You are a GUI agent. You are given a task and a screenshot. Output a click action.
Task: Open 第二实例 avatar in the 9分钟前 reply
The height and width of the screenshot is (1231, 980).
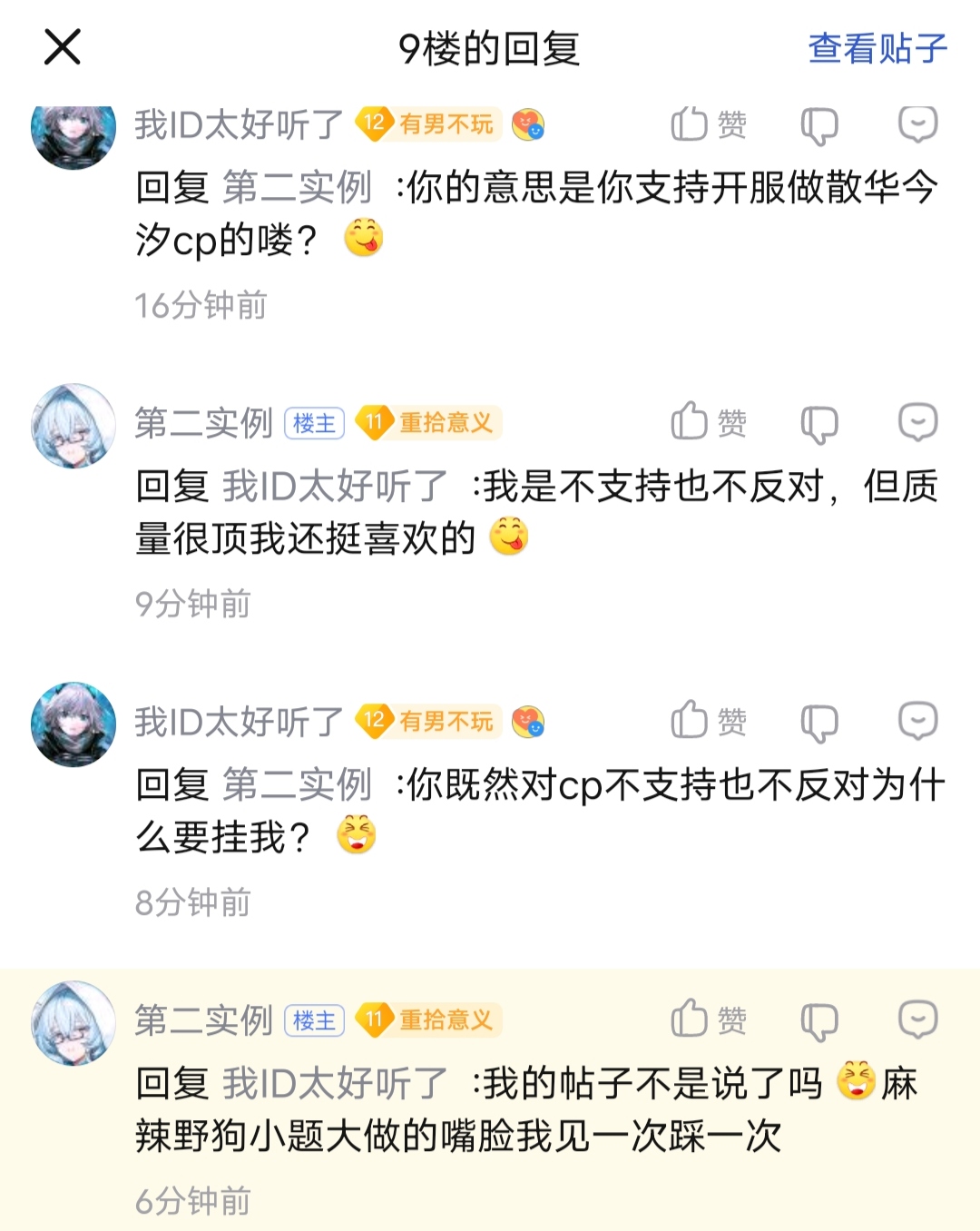(73, 426)
